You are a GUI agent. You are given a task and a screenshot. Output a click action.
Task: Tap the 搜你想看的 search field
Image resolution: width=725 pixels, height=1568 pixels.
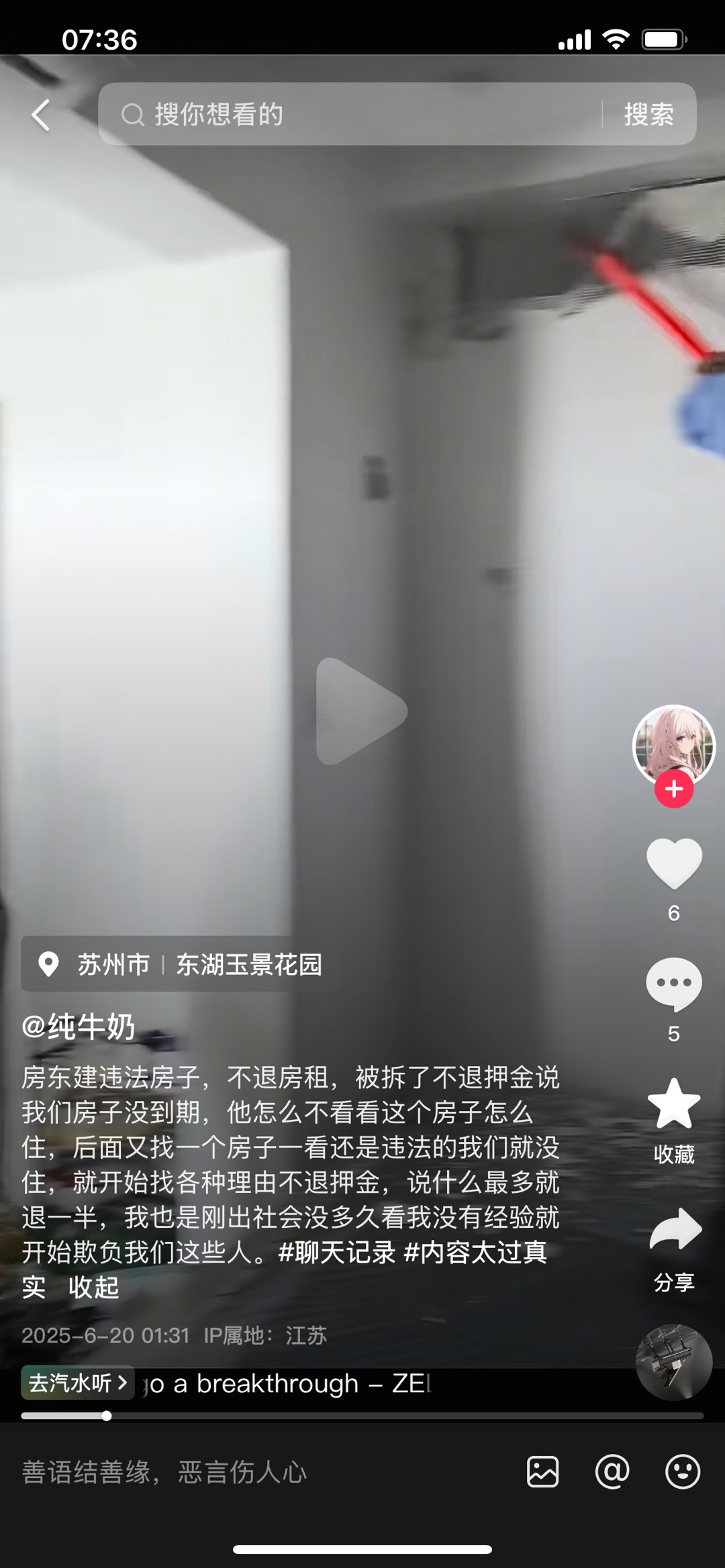click(349, 114)
